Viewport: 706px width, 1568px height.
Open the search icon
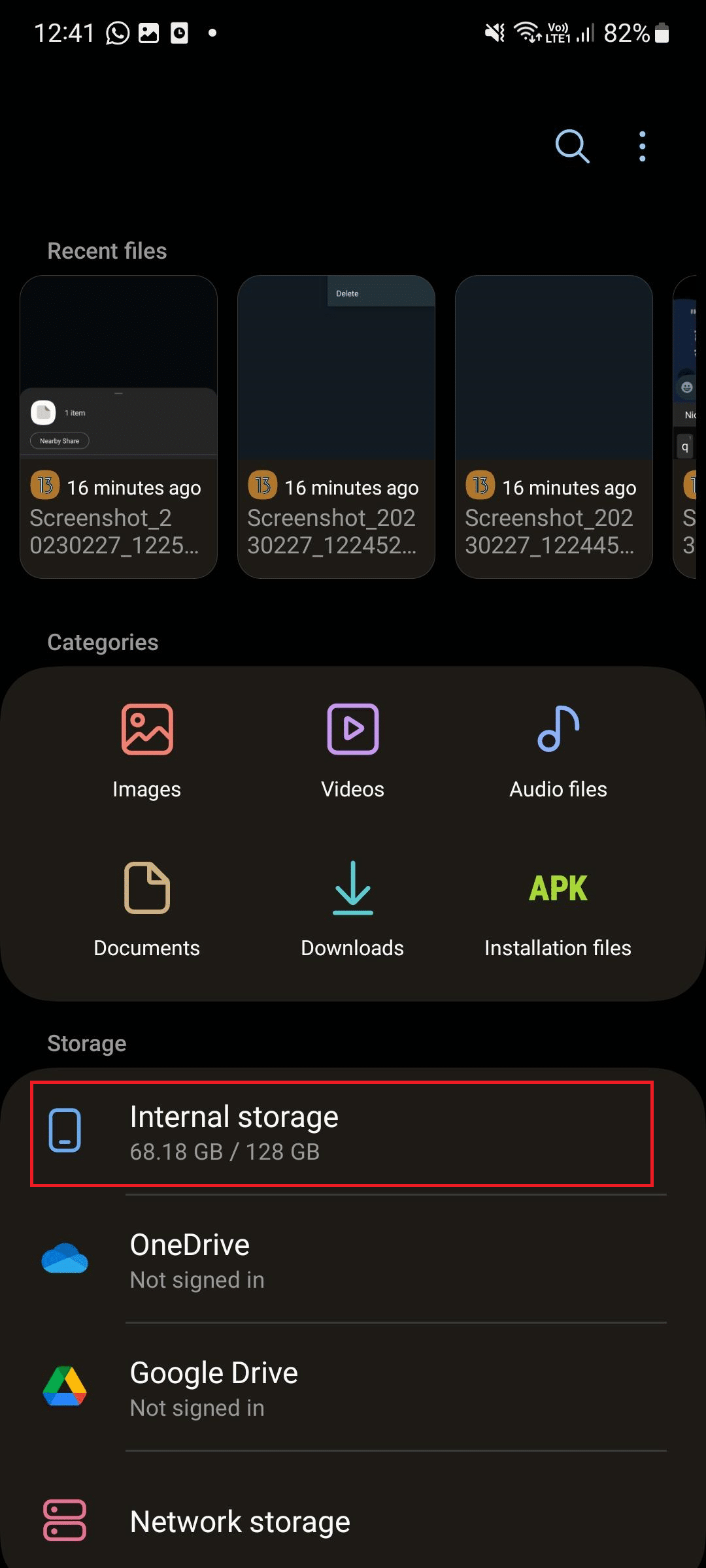(x=572, y=146)
